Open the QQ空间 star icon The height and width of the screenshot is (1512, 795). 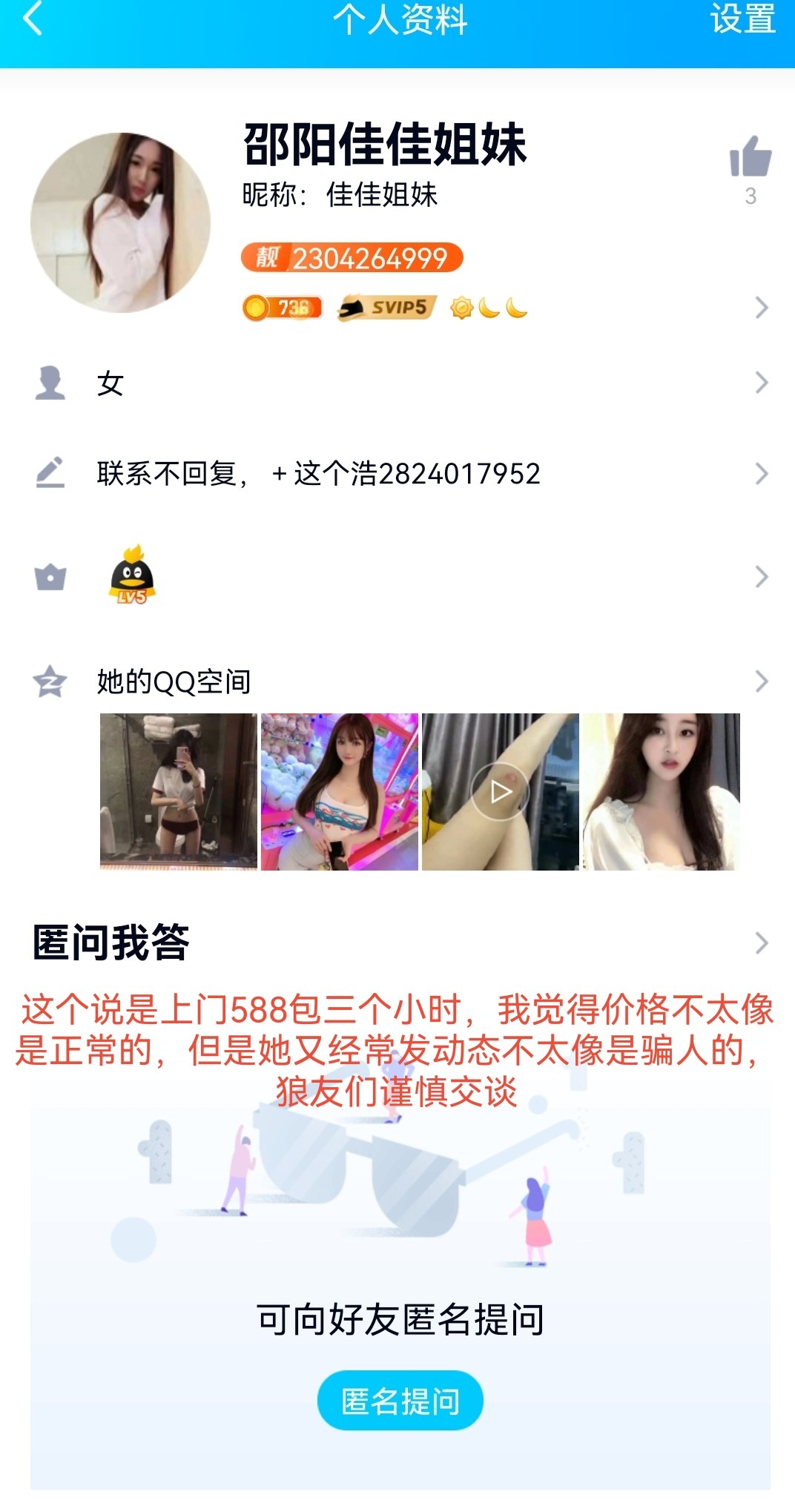[x=48, y=681]
